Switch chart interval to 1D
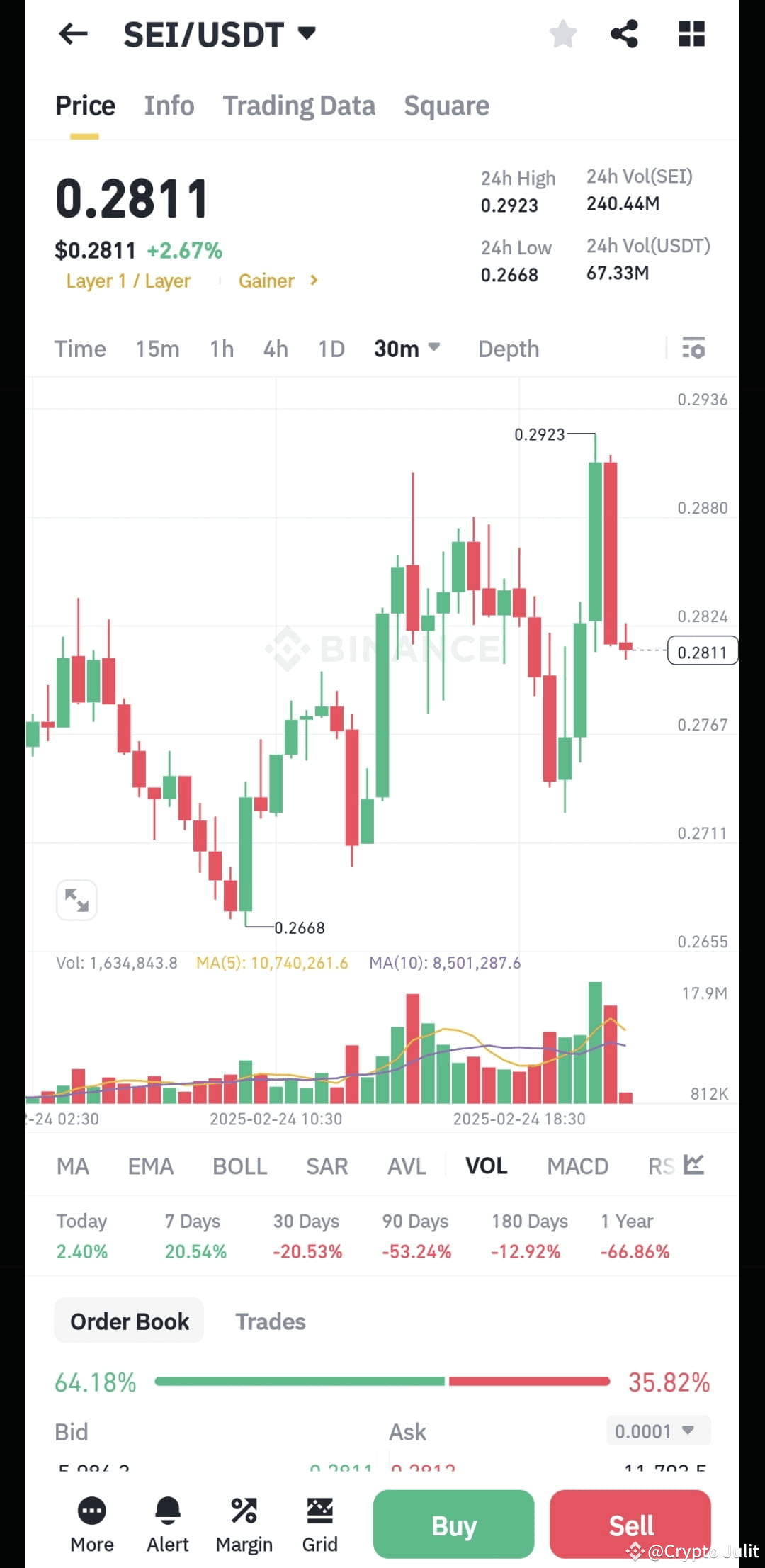The image size is (765, 1568). [330, 349]
